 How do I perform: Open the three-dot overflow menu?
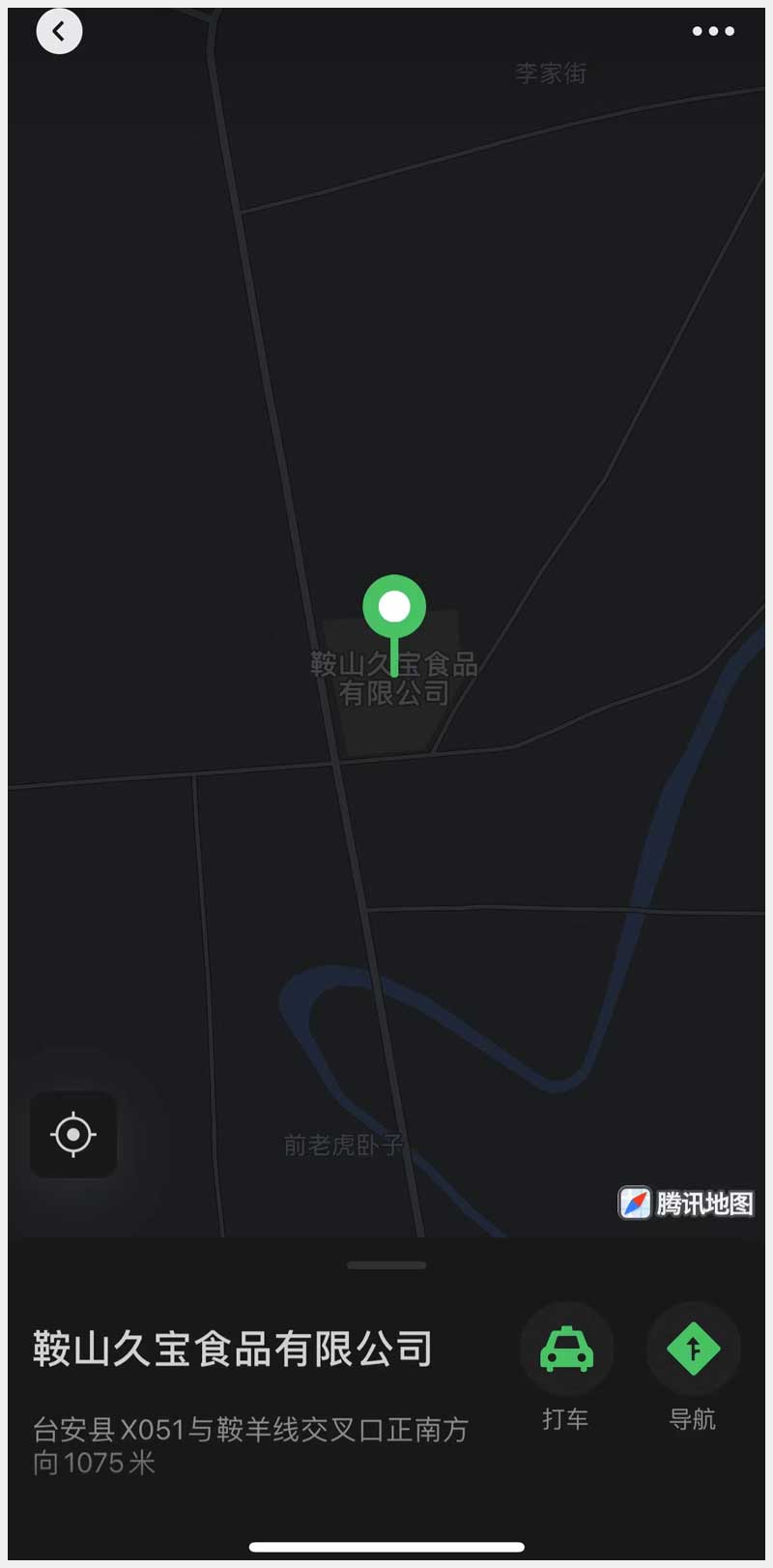pos(713,32)
